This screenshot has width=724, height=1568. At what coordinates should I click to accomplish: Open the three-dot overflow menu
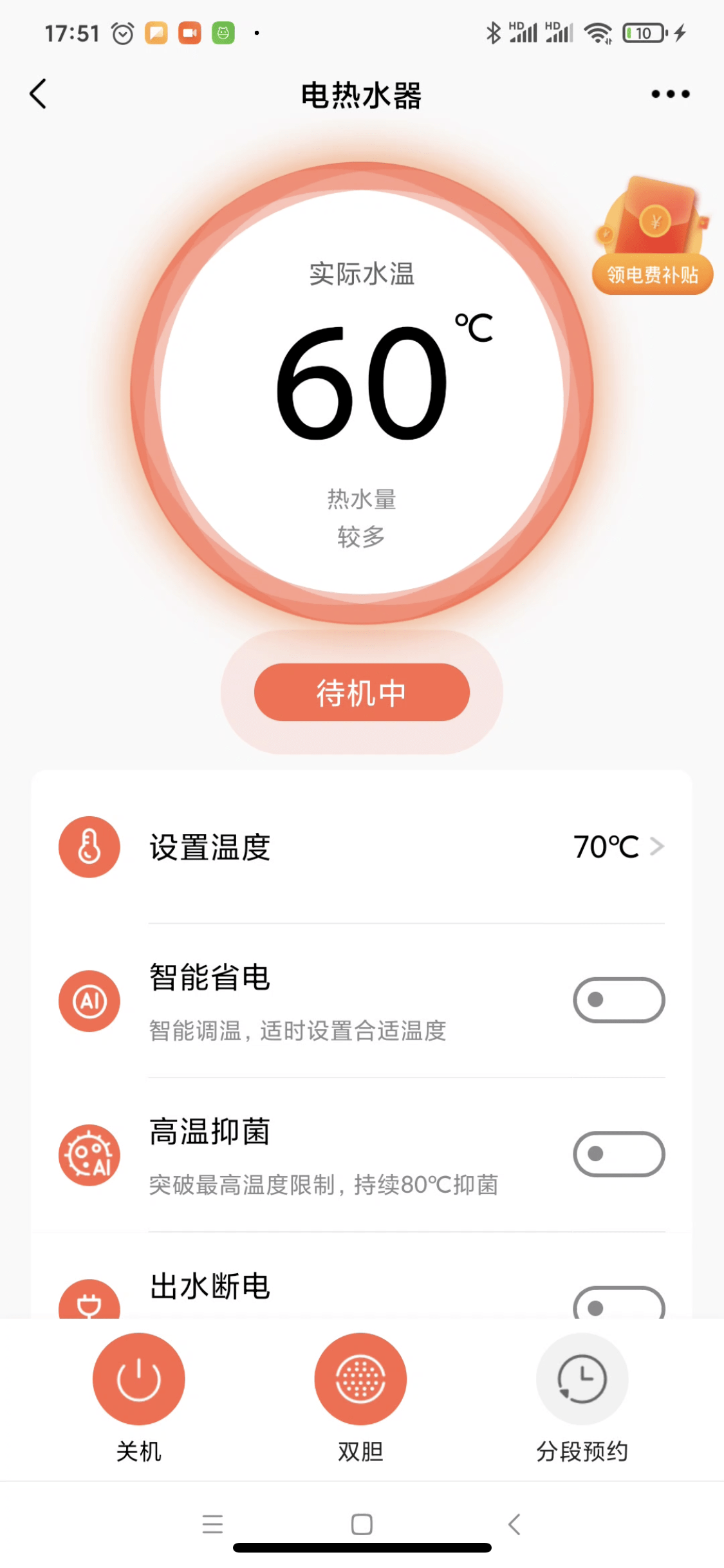(668, 93)
